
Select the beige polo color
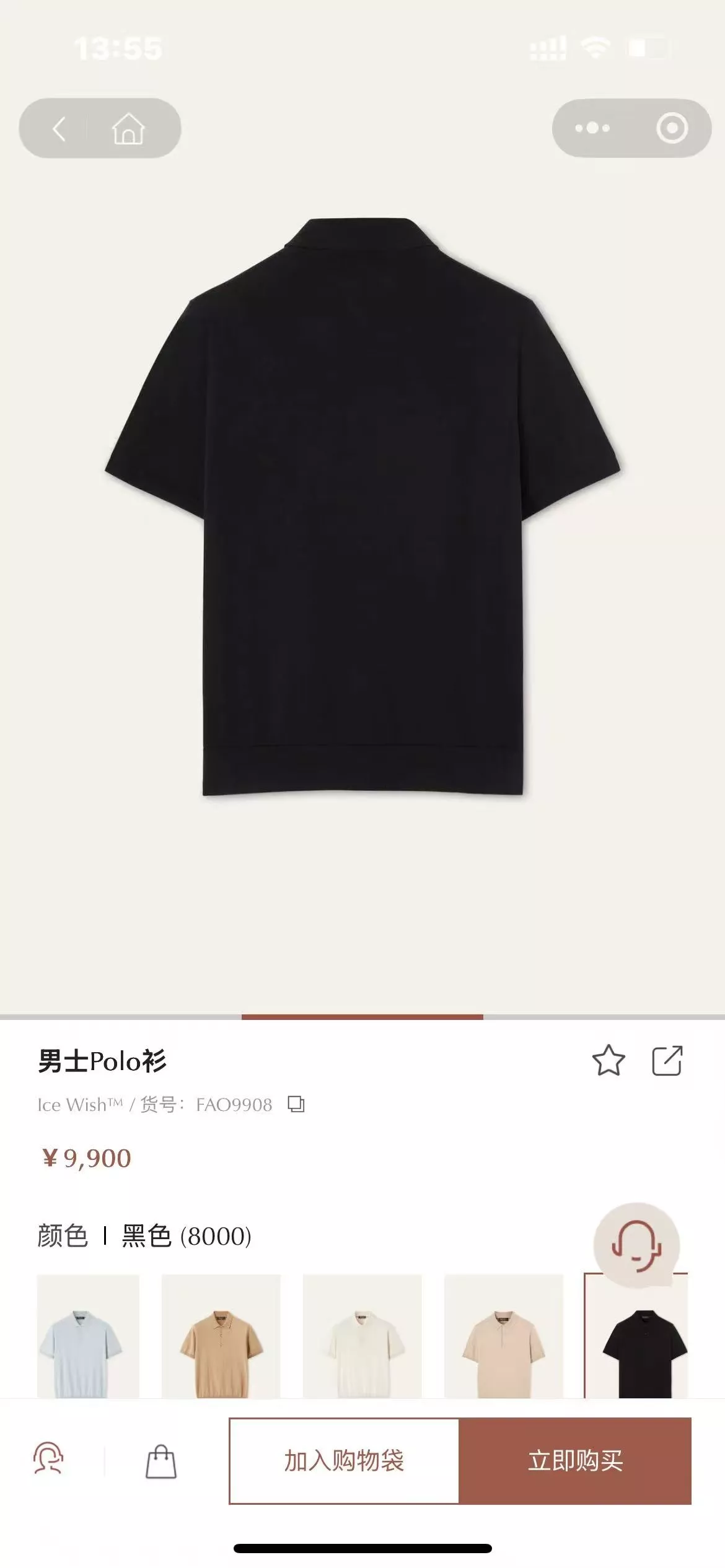coord(504,1335)
